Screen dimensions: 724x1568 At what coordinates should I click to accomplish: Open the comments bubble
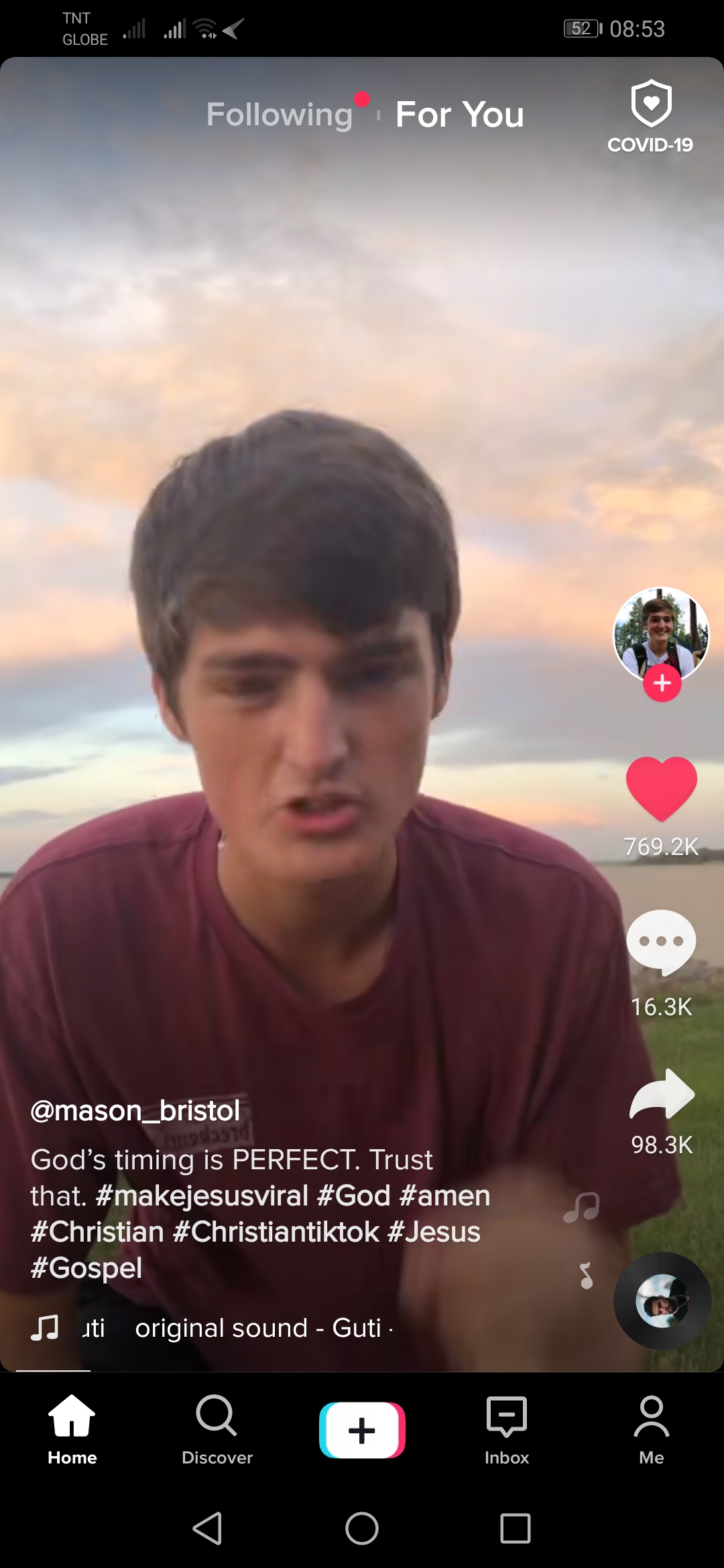click(x=661, y=941)
